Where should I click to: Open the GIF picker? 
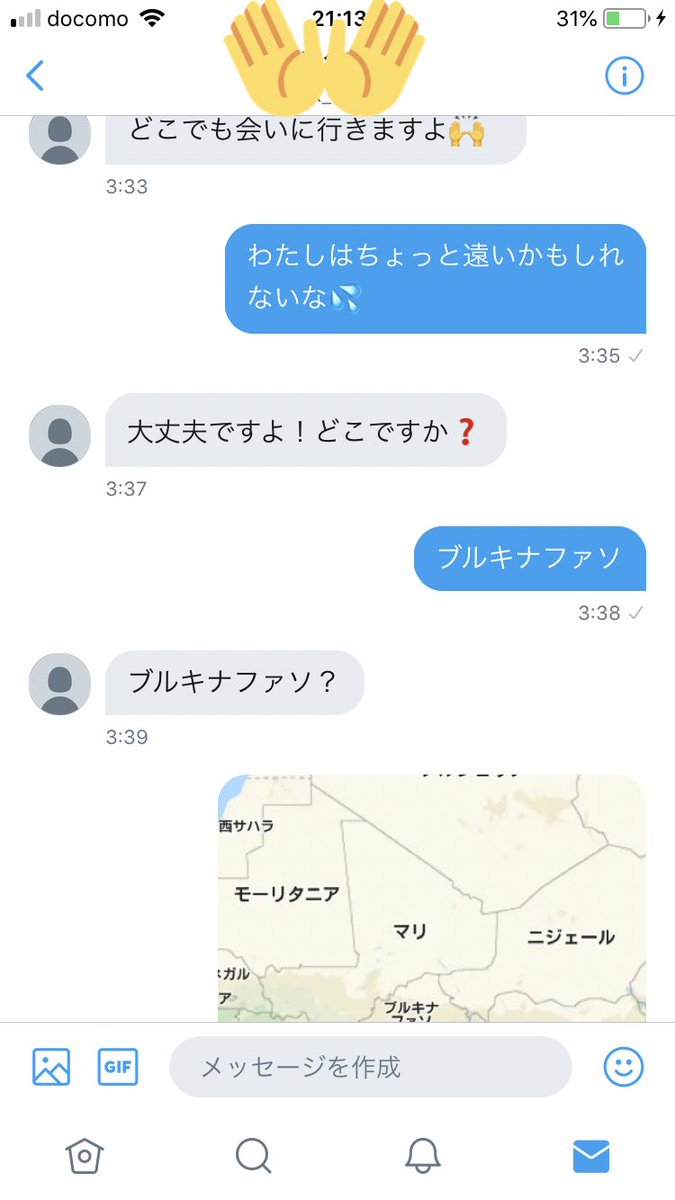click(118, 1067)
